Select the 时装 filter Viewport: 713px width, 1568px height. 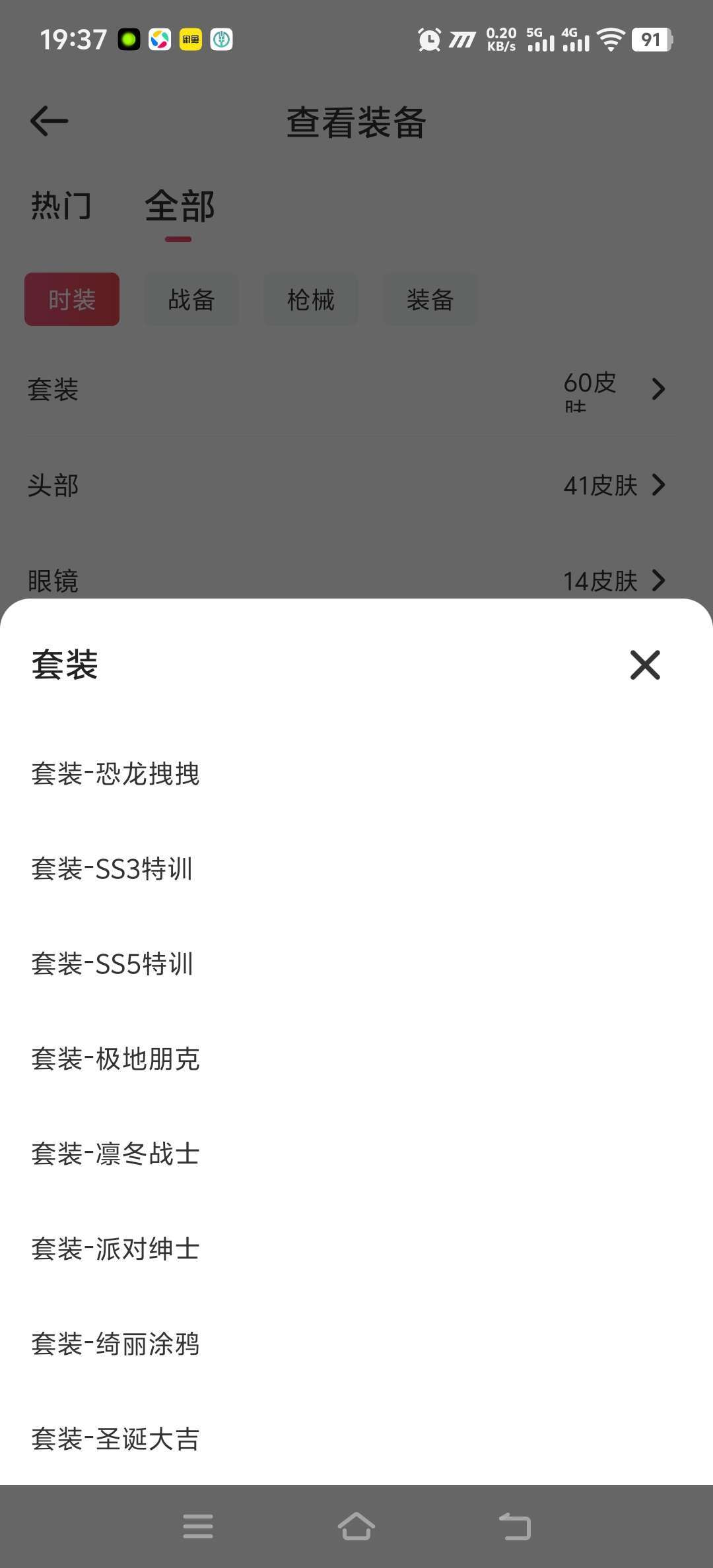coord(71,299)
